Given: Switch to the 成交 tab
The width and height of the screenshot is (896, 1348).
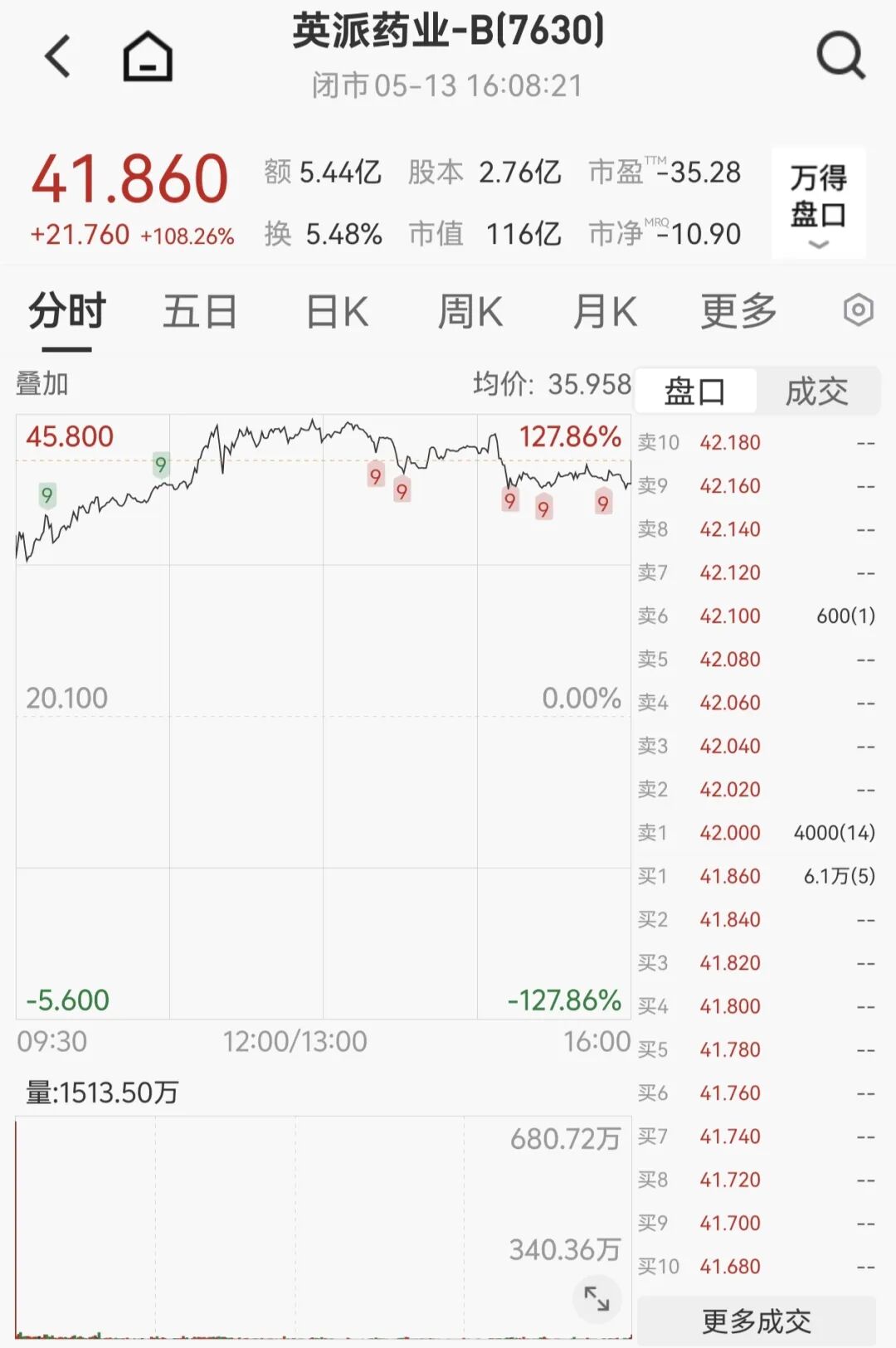Looking at the screenshot, I should pyautogui.click(x=817, y=392).
